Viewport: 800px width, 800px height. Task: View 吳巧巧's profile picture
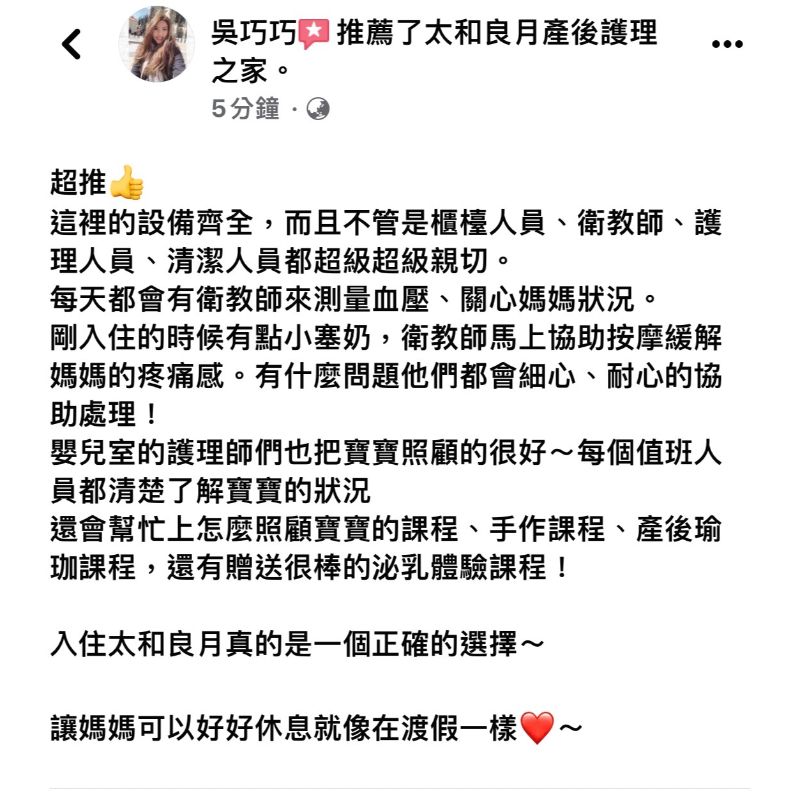[157, 45]
